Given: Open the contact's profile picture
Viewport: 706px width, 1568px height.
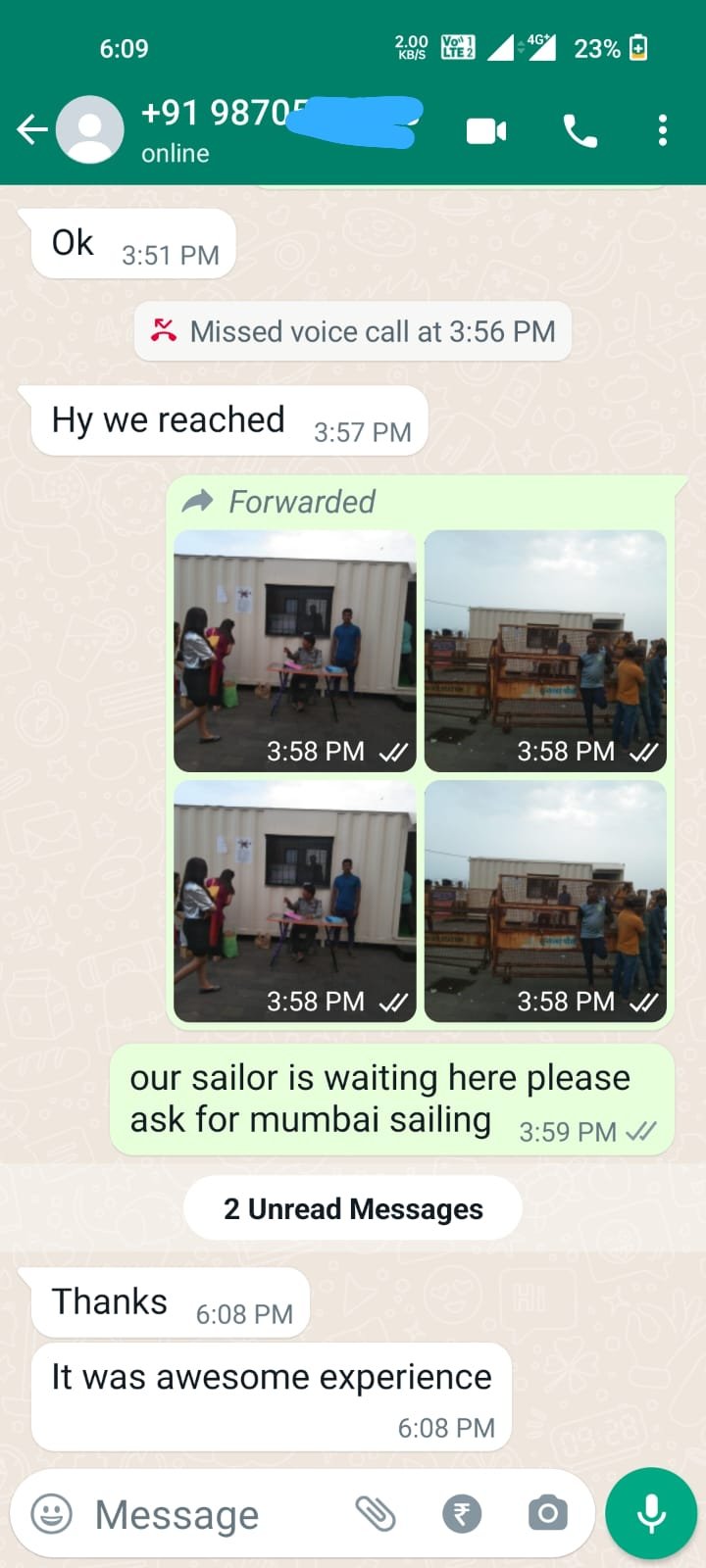Looking at the screenshot, I should click(x=90, y=129).
